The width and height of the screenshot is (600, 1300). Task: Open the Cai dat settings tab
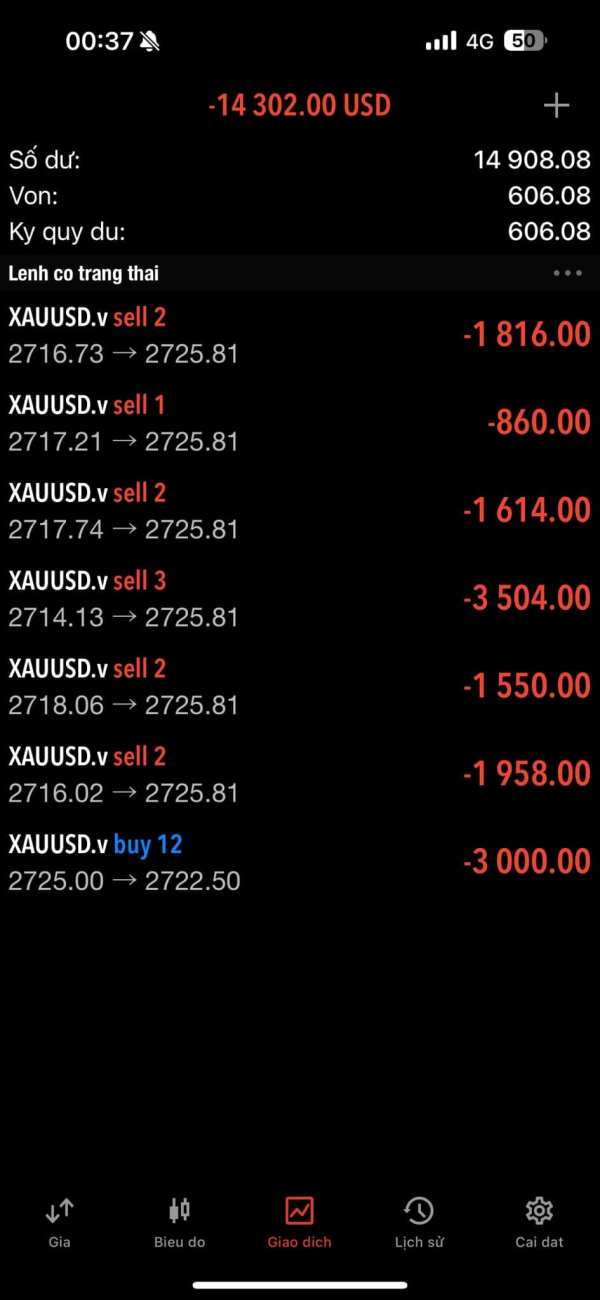(539, 1222)
